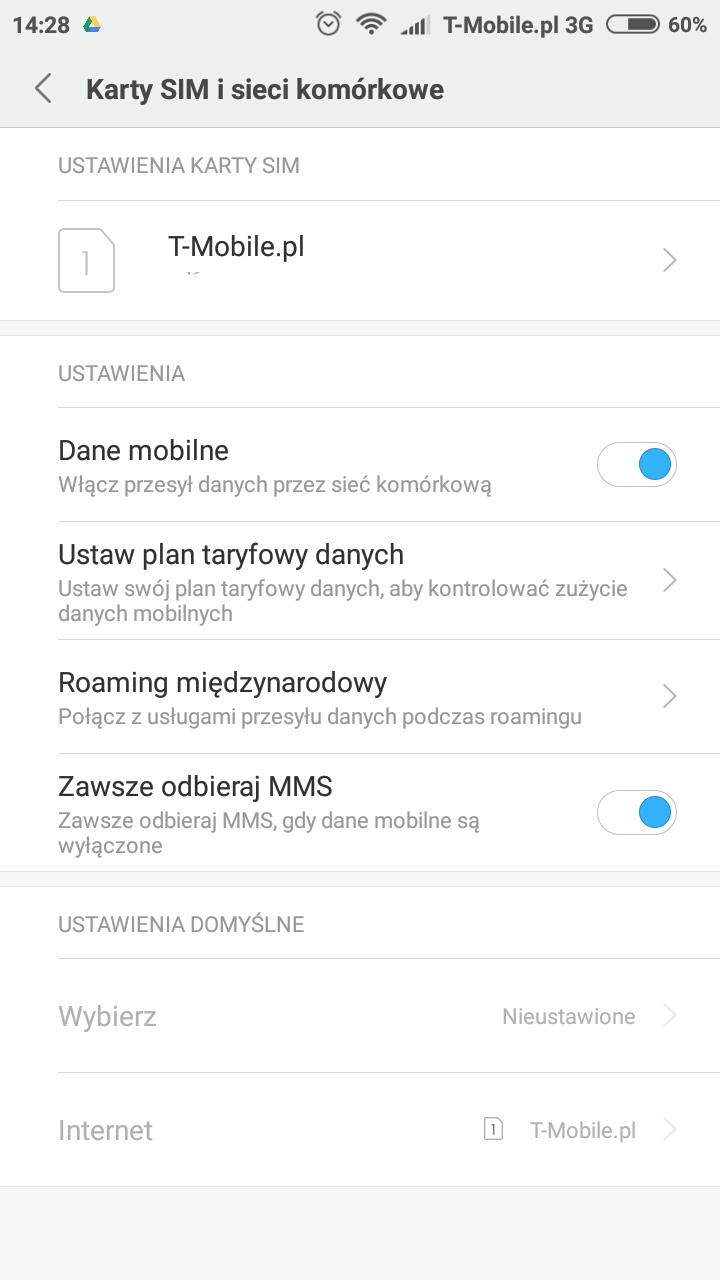Turn off Dane mobilne switch
The width and height of the screenshot is (720, 1280).
pyautogui.click(x=637, y=465)
